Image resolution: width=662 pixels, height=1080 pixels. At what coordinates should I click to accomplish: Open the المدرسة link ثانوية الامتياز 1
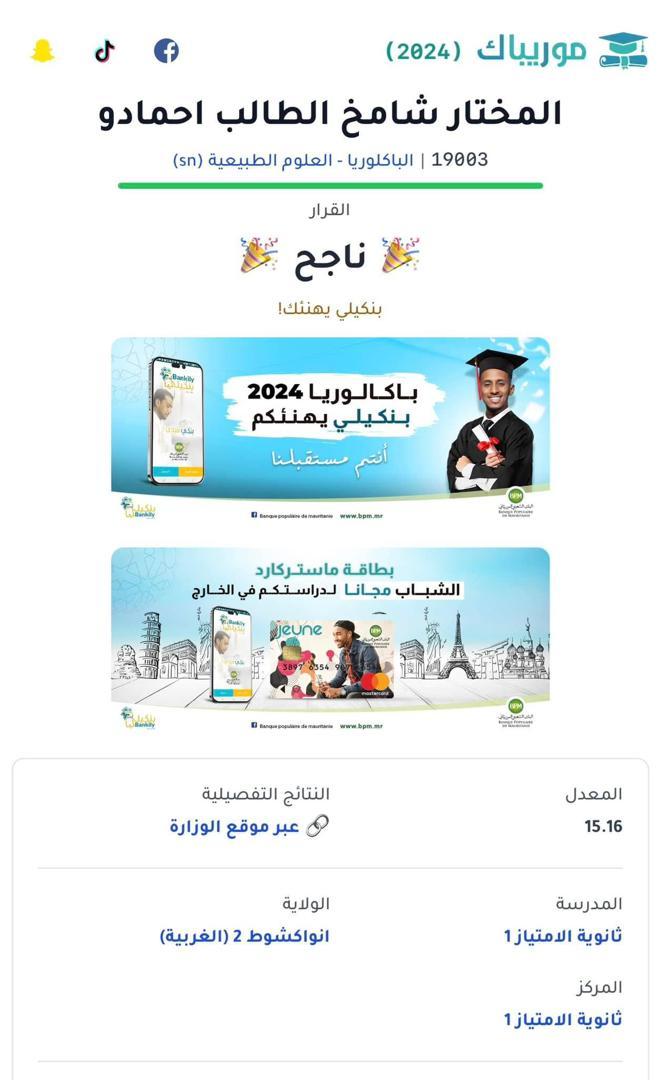pyautogui.click(x=562, y=936)
